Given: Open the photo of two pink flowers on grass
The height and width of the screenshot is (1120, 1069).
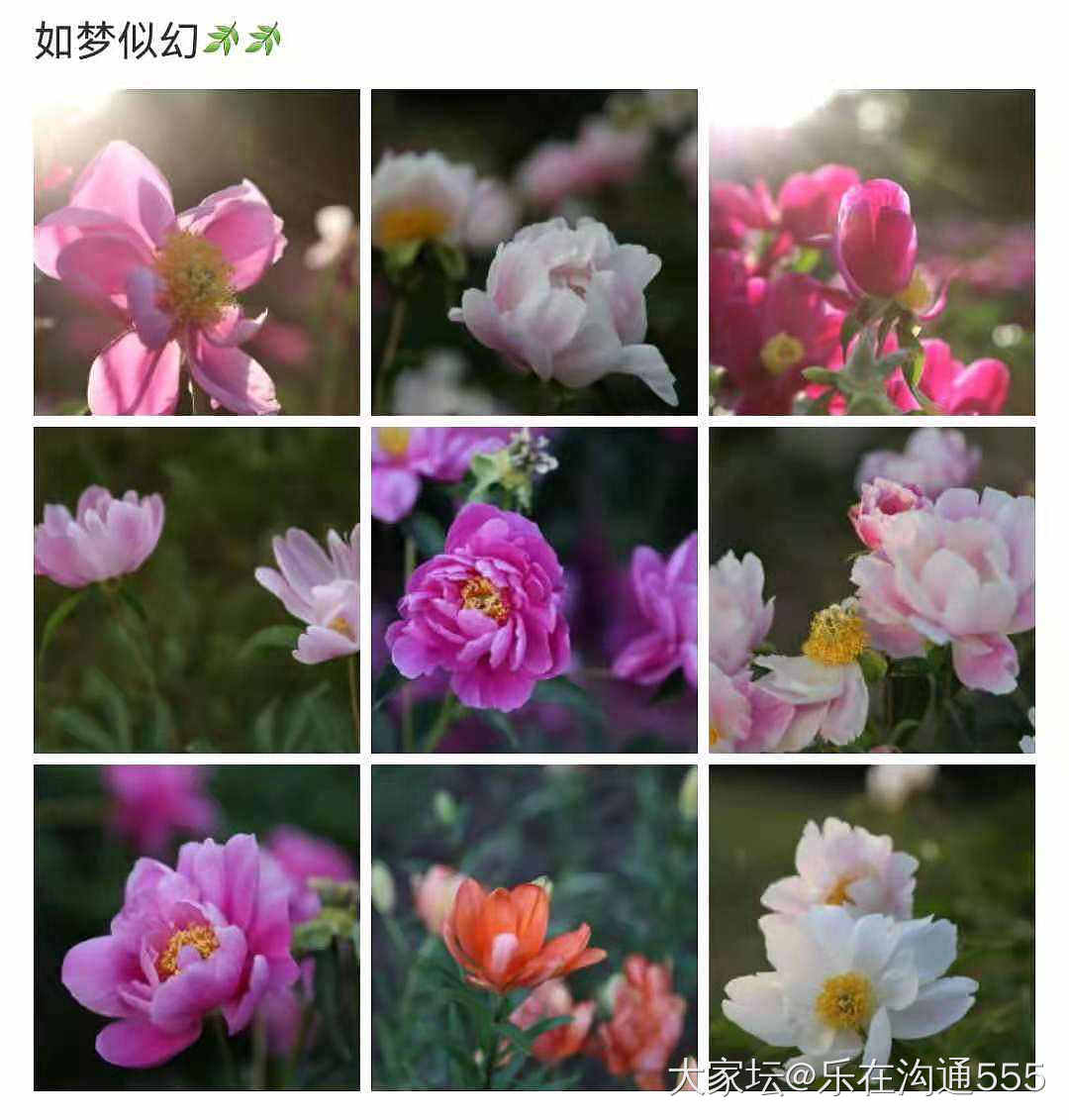Looking at the screenshot, I should [x=196, y=589].
